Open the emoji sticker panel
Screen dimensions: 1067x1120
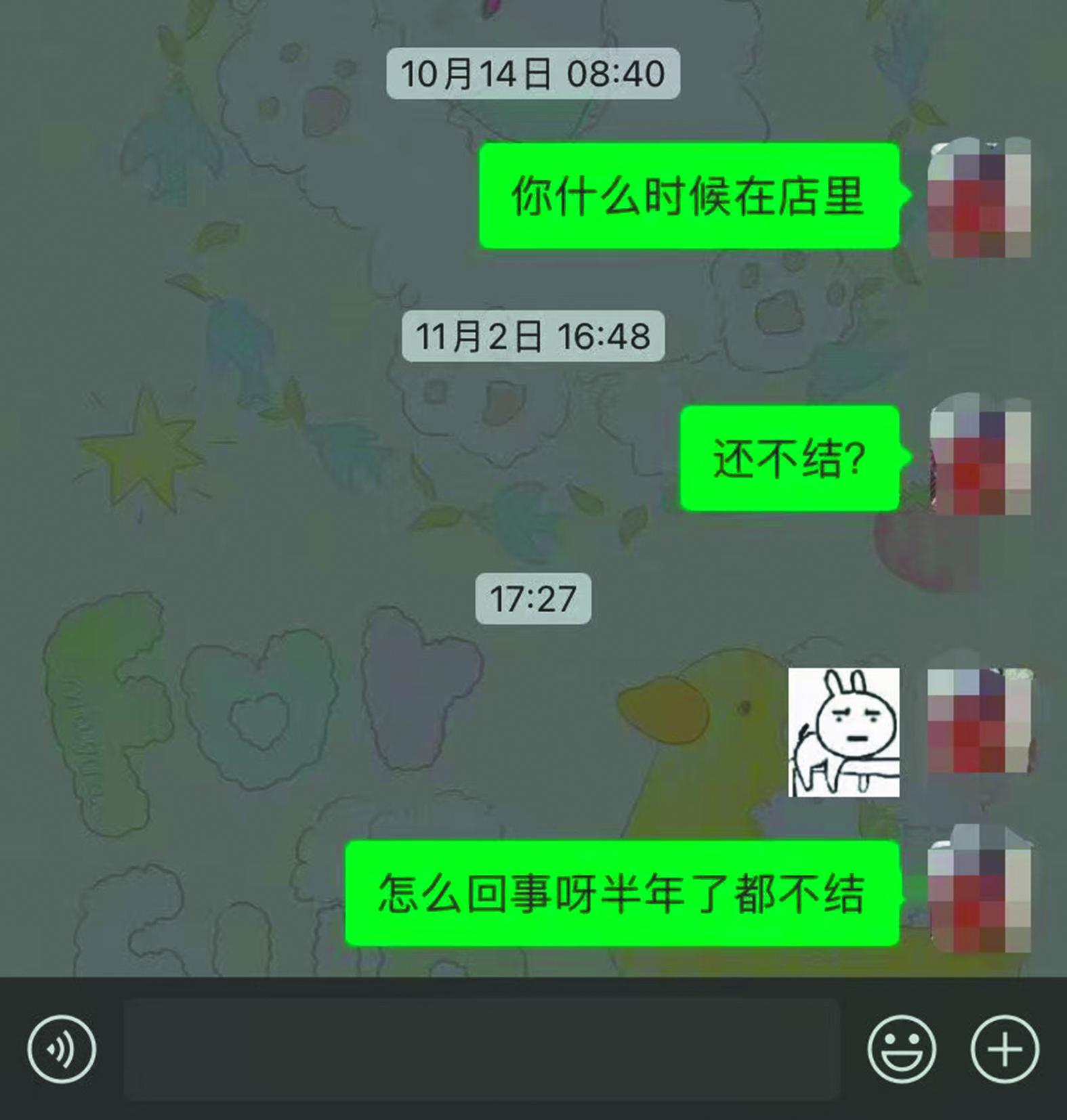902,1049
